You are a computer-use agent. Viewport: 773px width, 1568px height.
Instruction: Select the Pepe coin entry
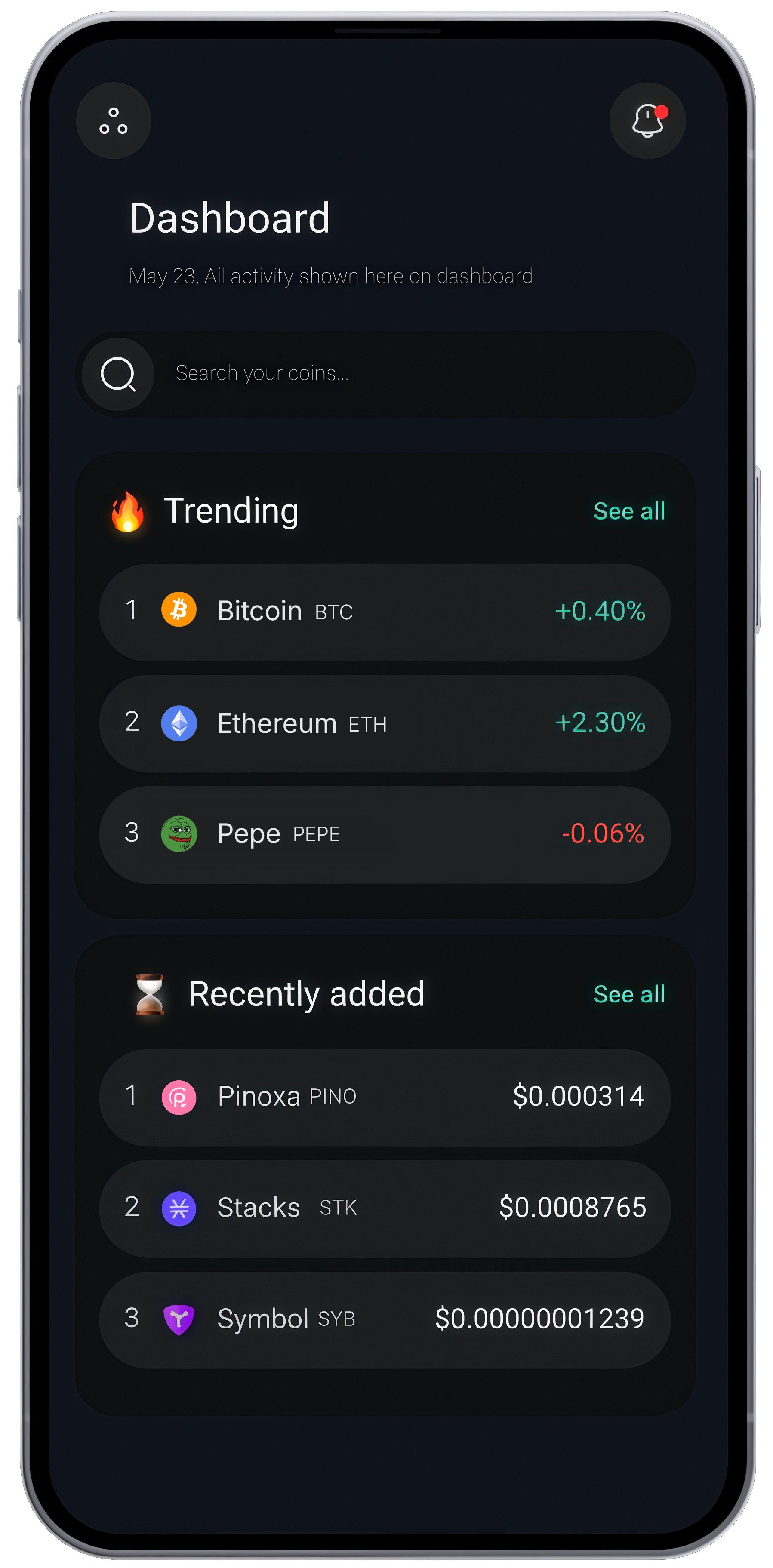click(x=385, y=834)
